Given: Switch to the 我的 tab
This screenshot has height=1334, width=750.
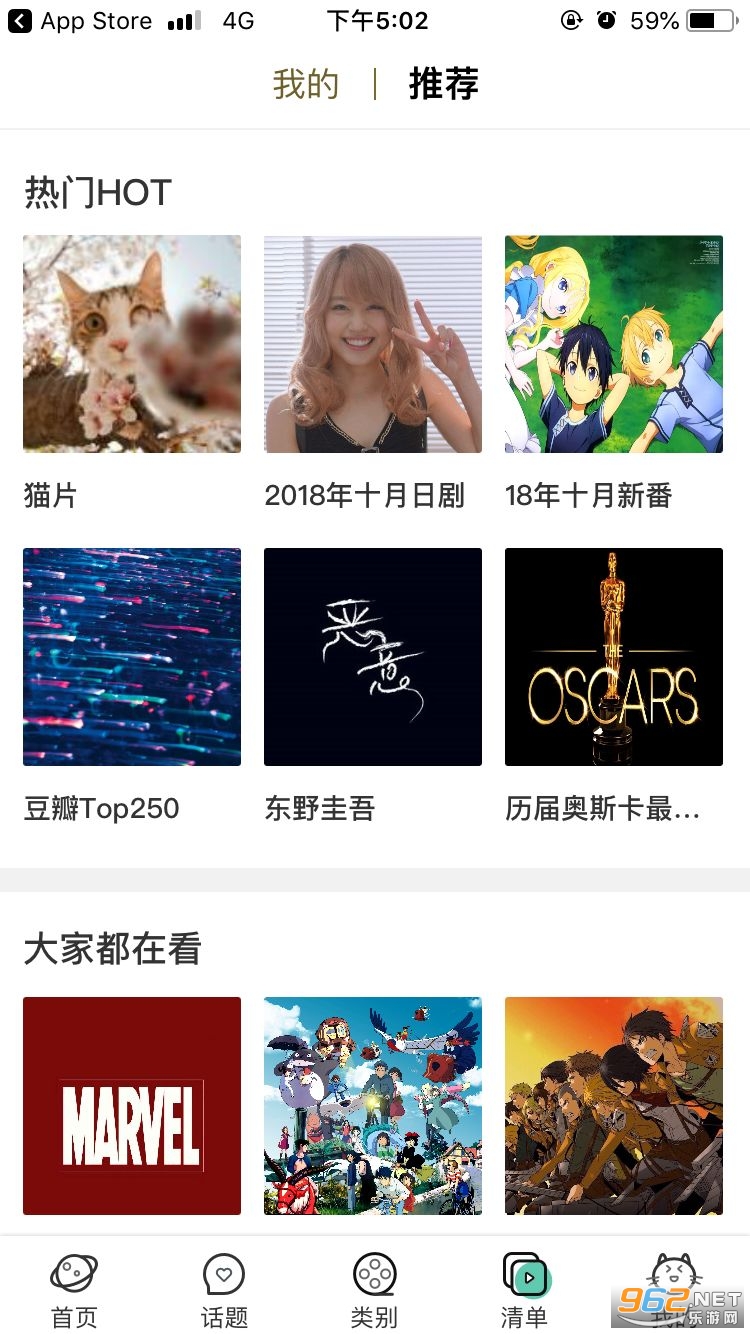Looking at the screenshot, I should point(306,85).
